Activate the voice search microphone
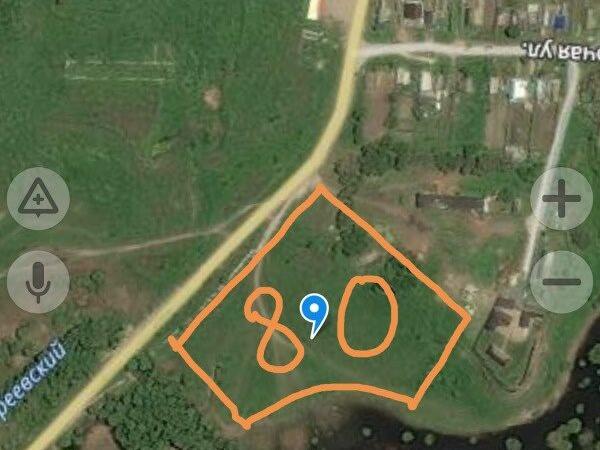This screenshot has width=600, height=450. pos(38,281)
